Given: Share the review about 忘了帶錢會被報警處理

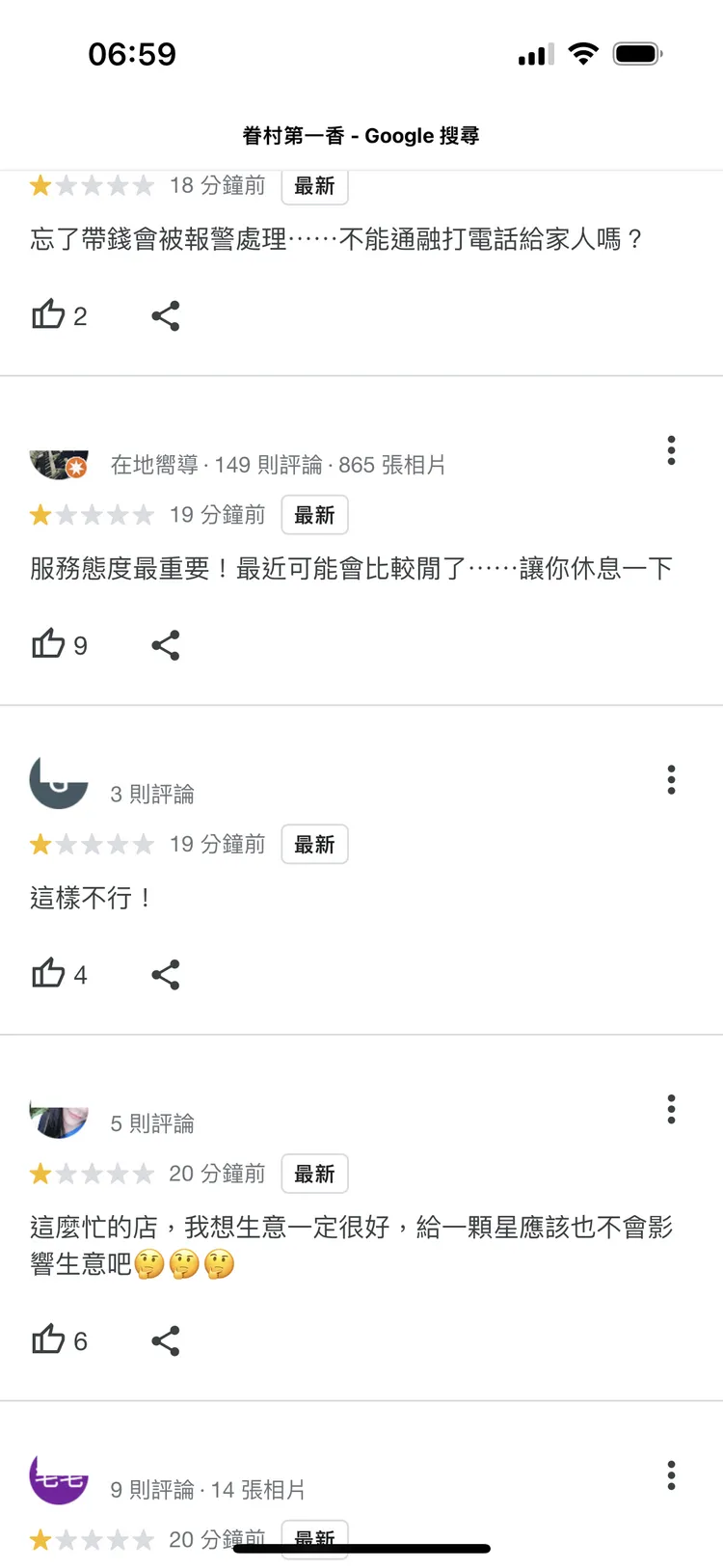Looking at the screenshot, I should 166,315.
